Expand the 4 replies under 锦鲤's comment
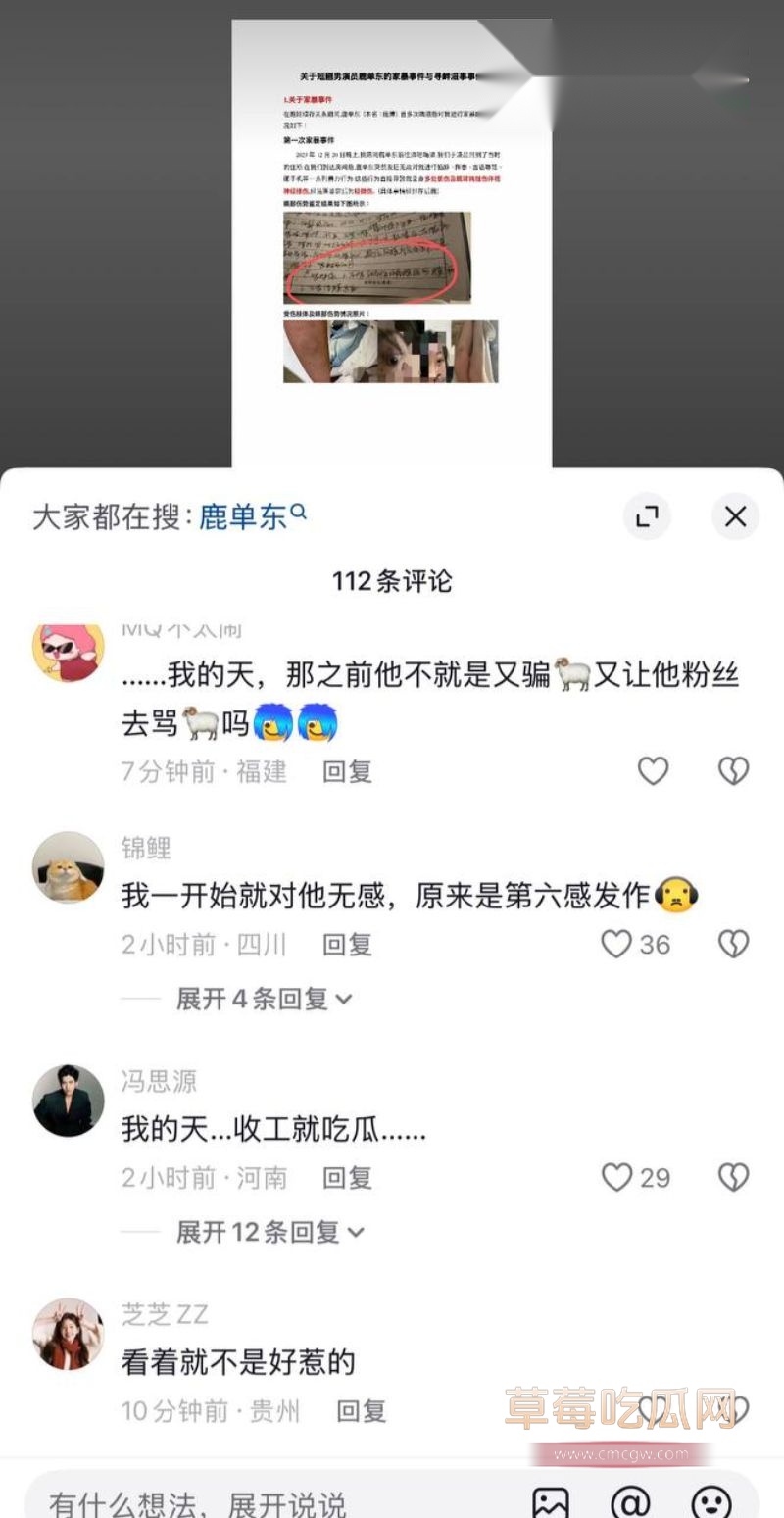This screenshot has width=784, height=1518. point(260,996)
